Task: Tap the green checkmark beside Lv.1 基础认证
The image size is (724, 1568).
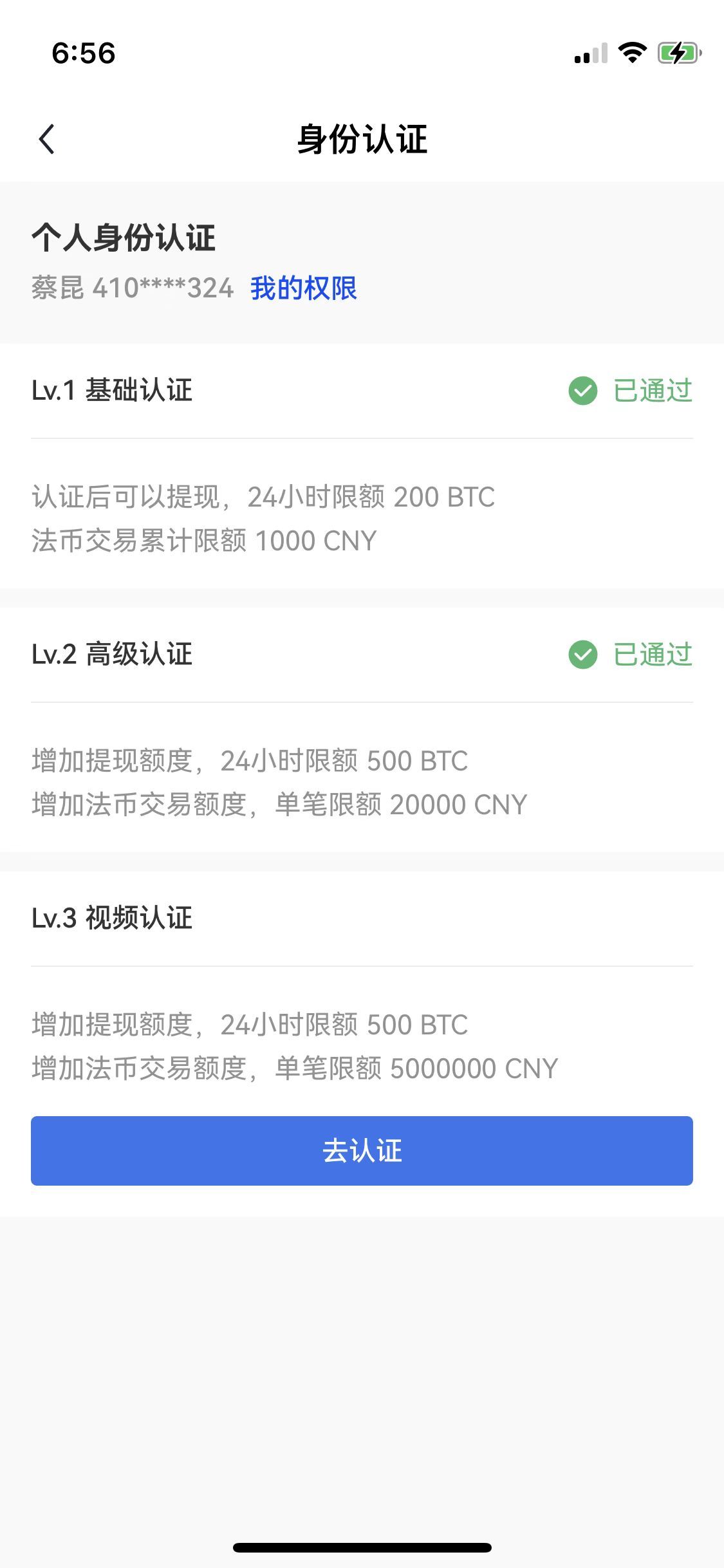Action: coord(583,391)
